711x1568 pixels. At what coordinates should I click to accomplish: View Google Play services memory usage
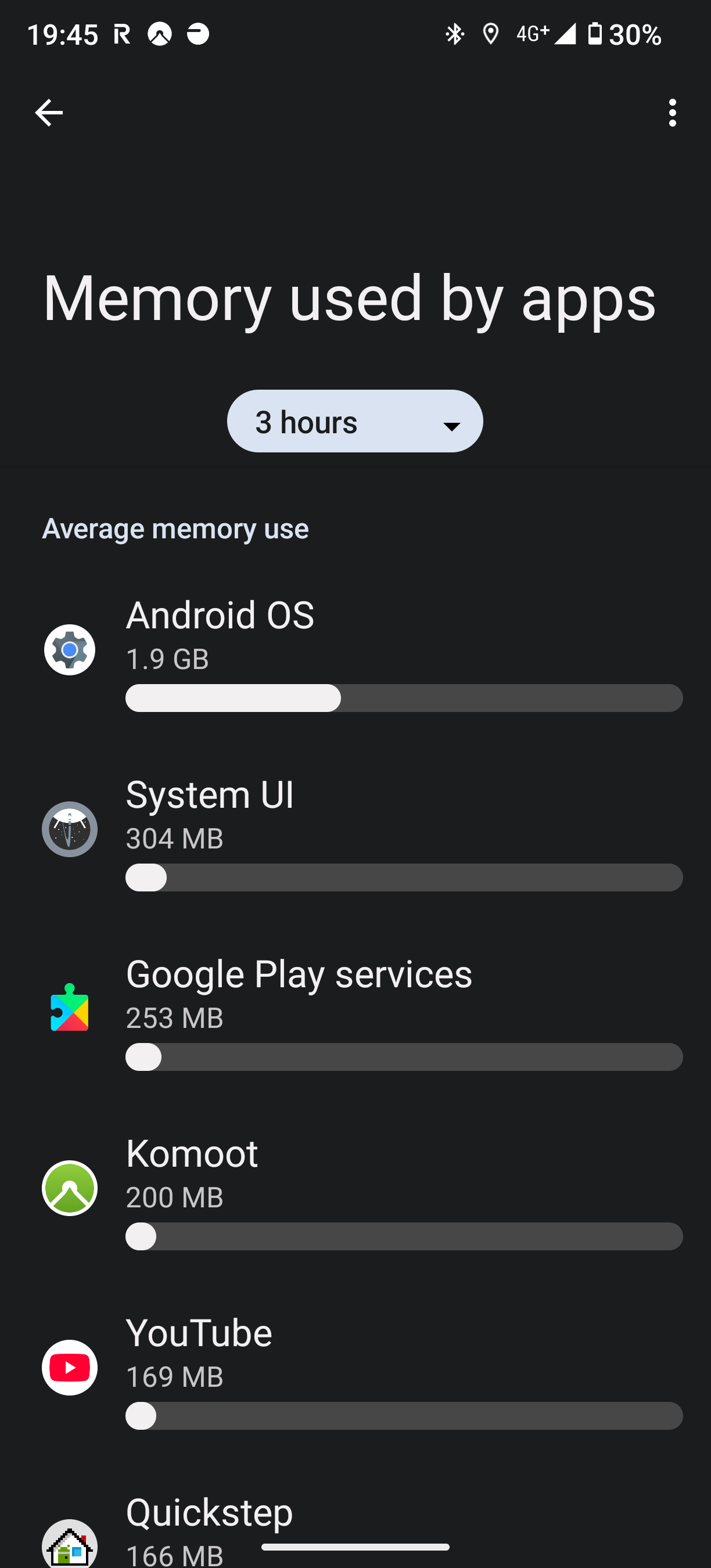point(355,1010)
